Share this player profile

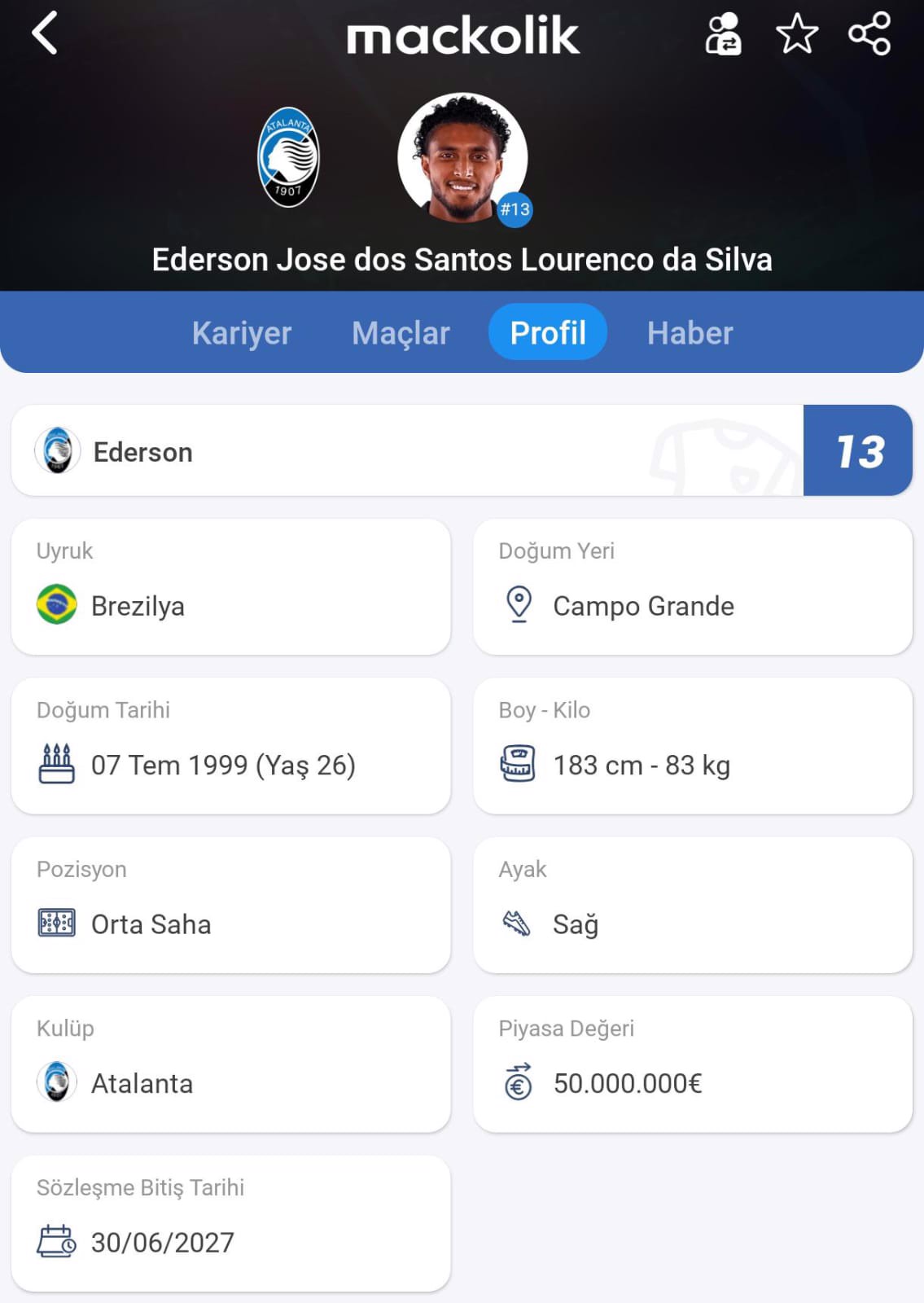pyautogui.click(x=869, y=34)
